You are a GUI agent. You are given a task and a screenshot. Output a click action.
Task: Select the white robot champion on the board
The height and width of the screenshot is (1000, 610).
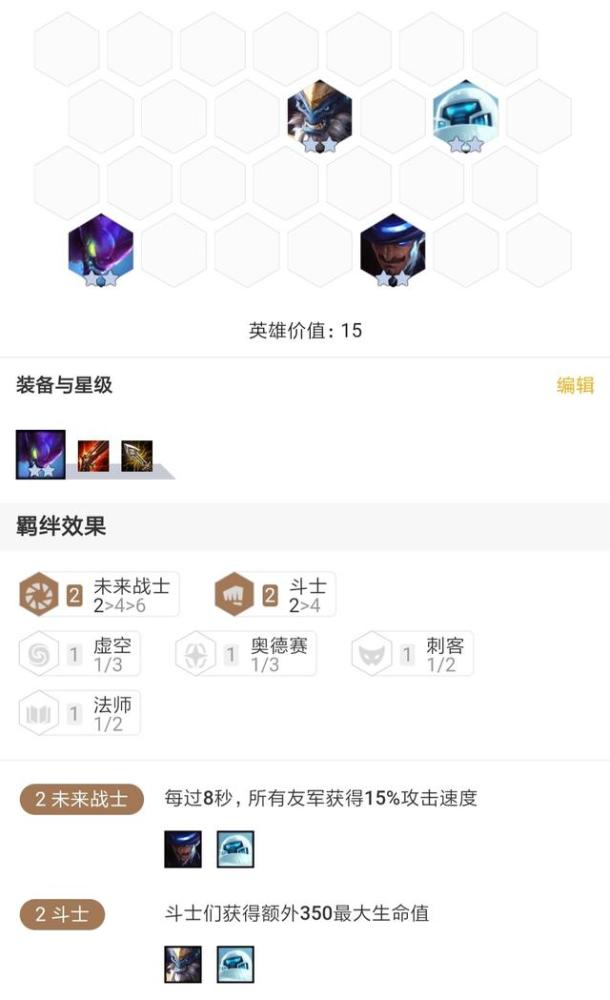(465, 117)
